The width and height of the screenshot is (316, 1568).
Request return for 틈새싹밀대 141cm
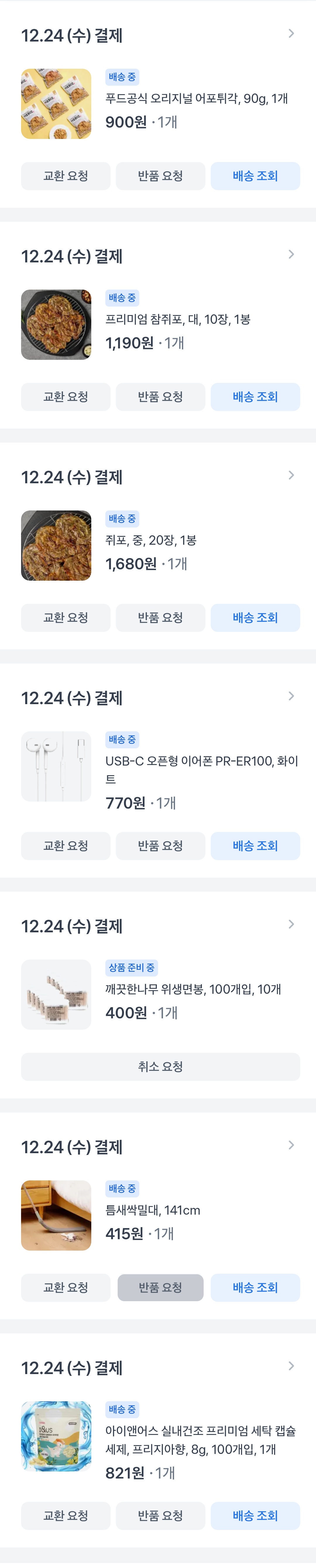coord(160,1288)
